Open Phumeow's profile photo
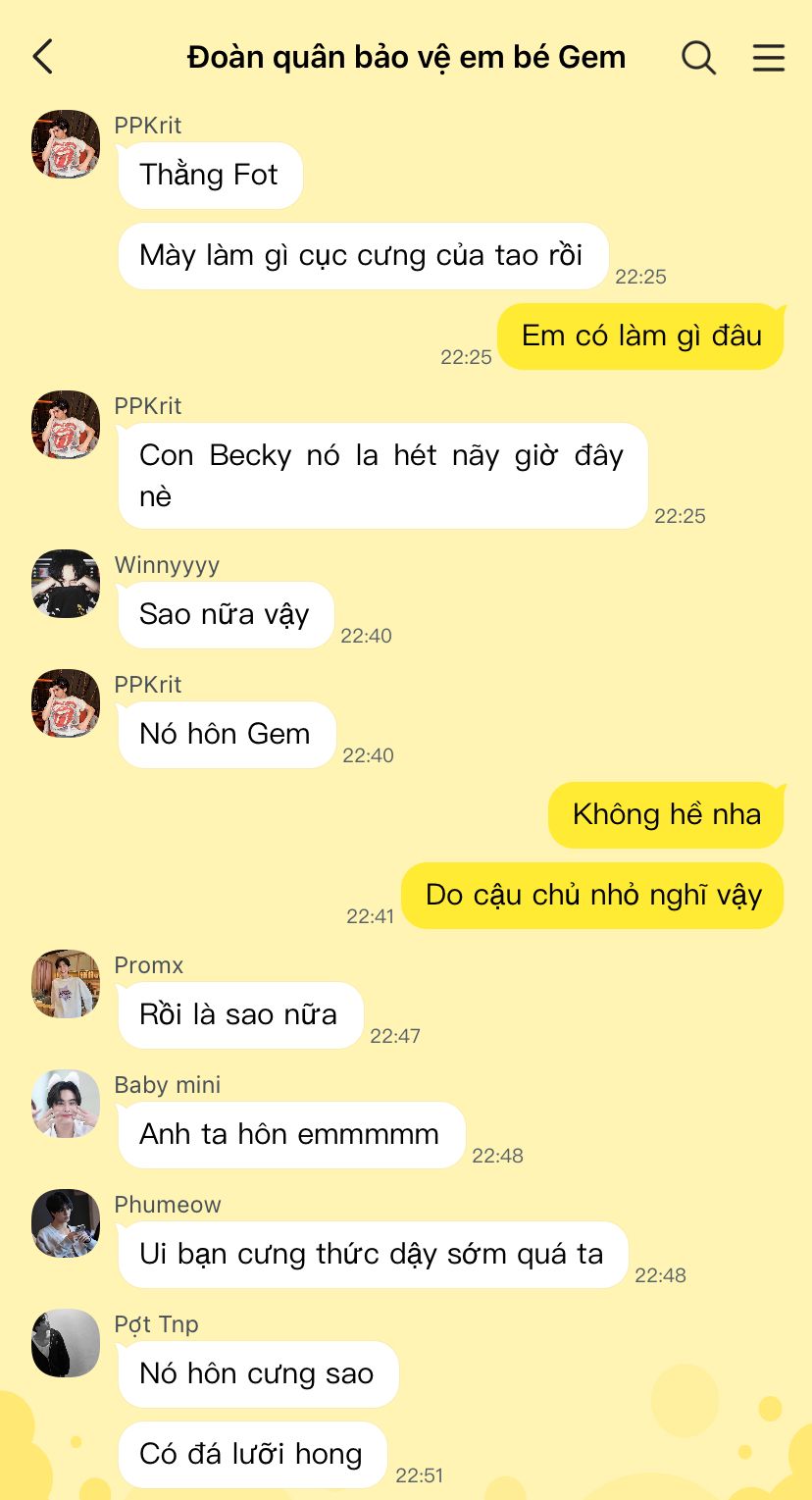 tap(66, 1223)
